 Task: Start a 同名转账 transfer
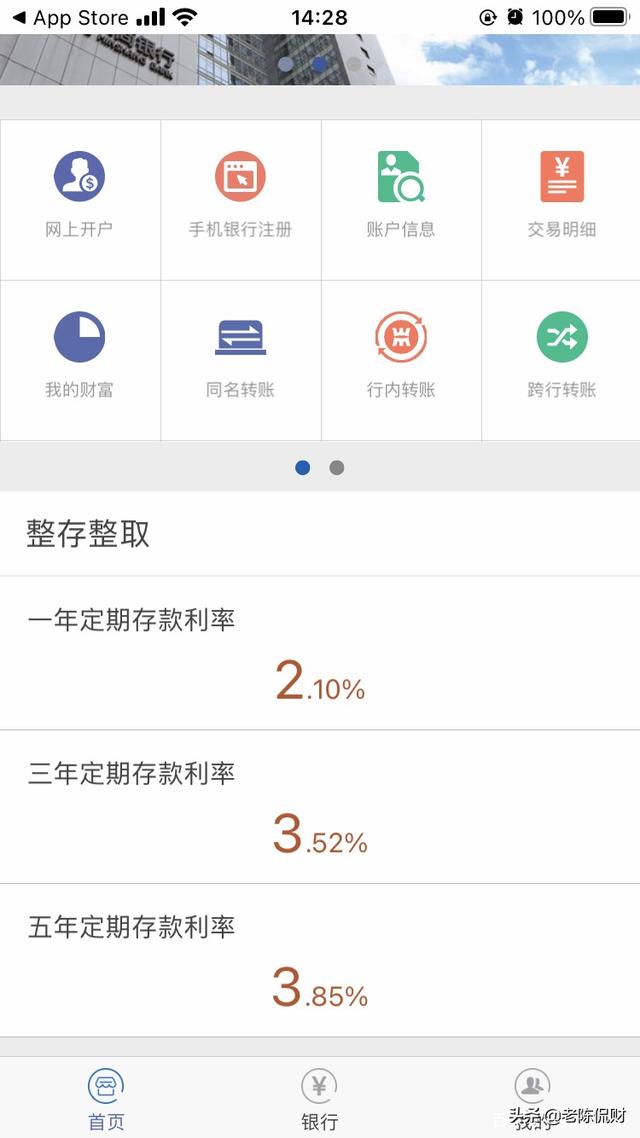[x=241, y=361]
